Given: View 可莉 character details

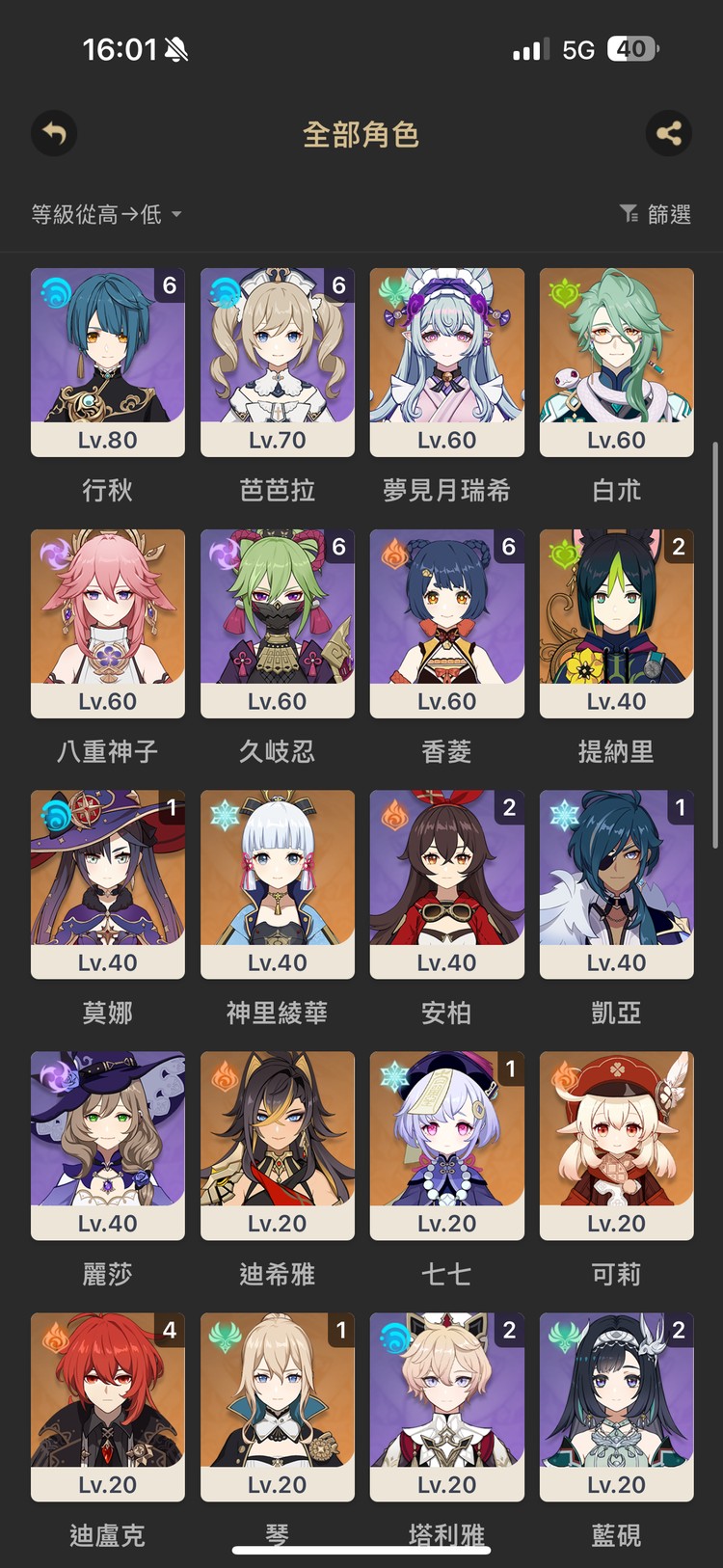Looking at the screenshot, I should 617,1146.
